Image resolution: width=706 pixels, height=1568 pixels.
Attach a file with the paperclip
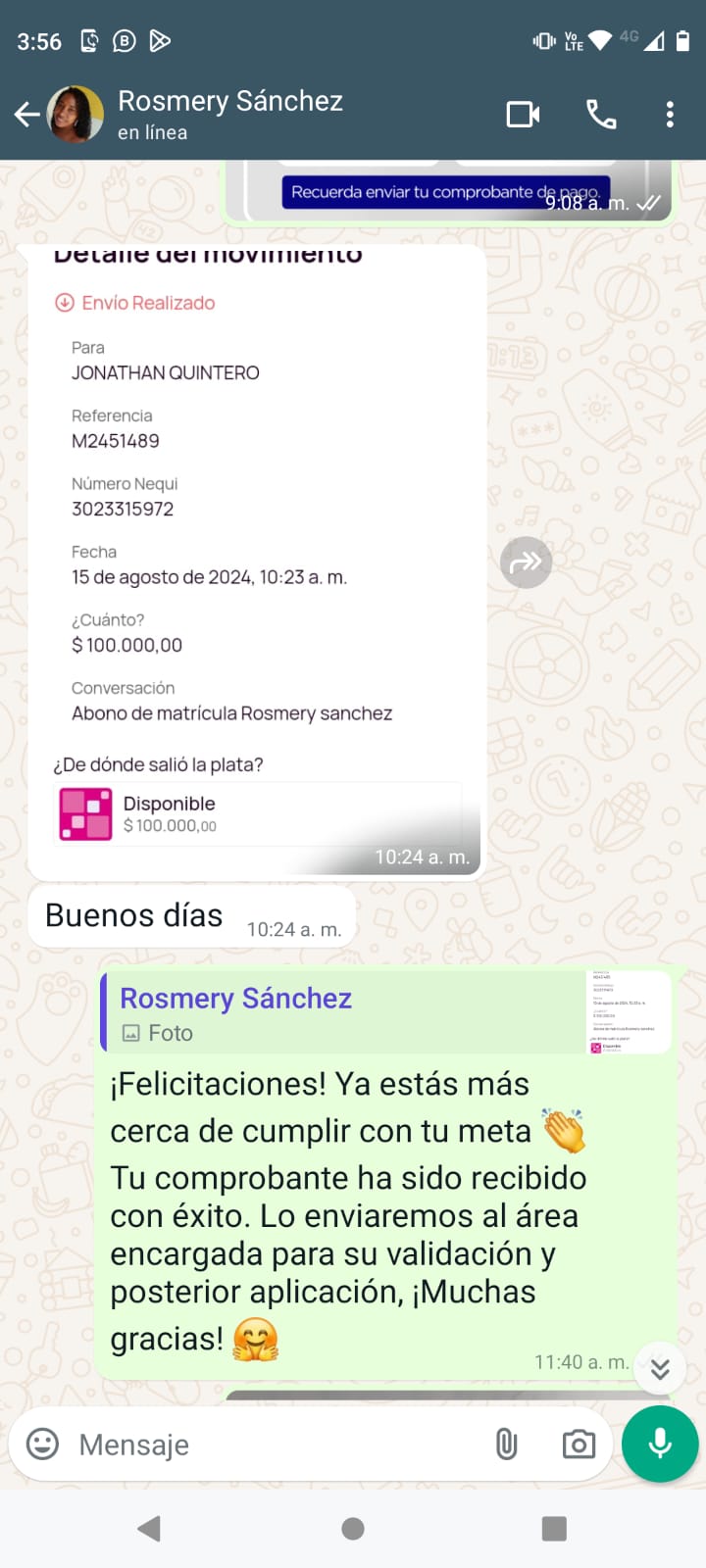click(506, 1445)
